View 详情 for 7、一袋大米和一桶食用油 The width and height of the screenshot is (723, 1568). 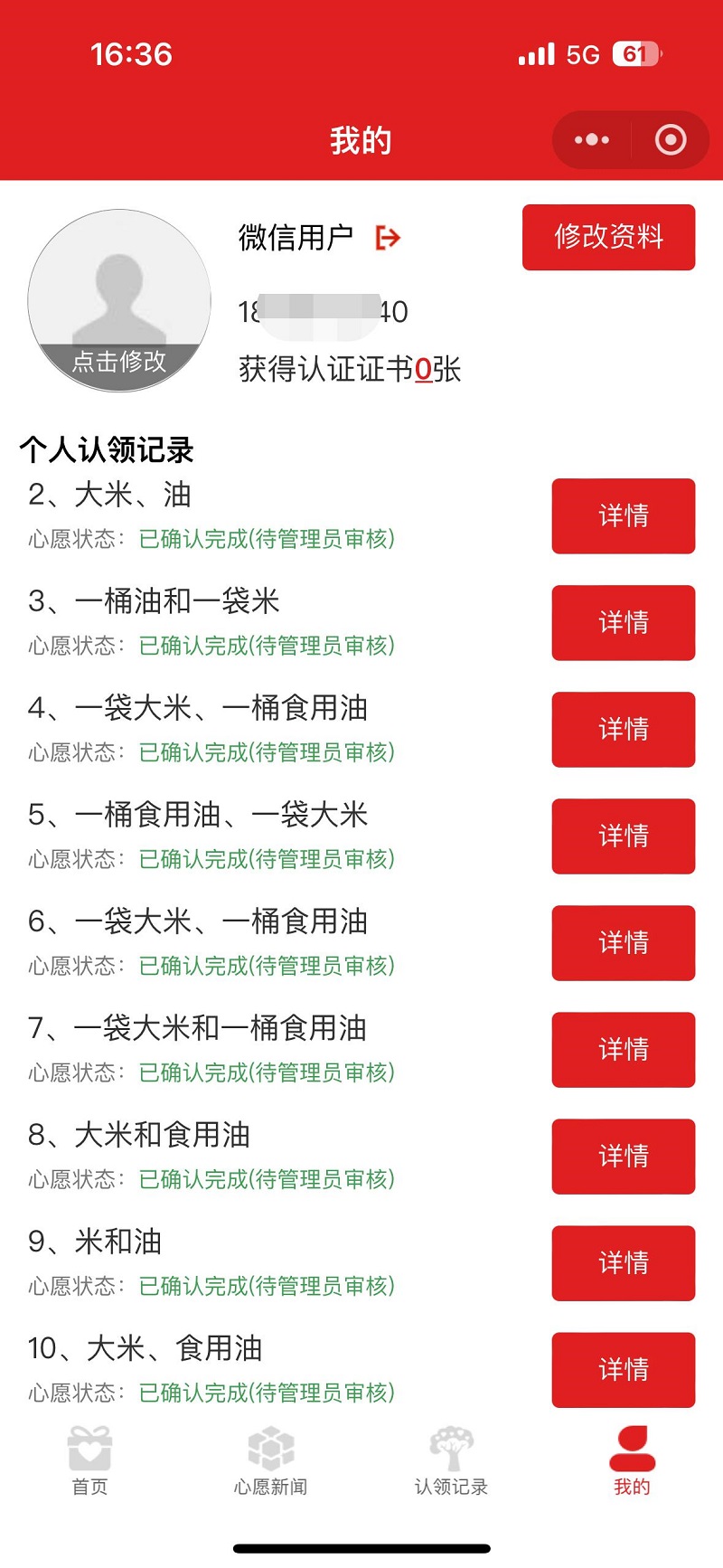pyautogui.click(x=624, y=1049)
